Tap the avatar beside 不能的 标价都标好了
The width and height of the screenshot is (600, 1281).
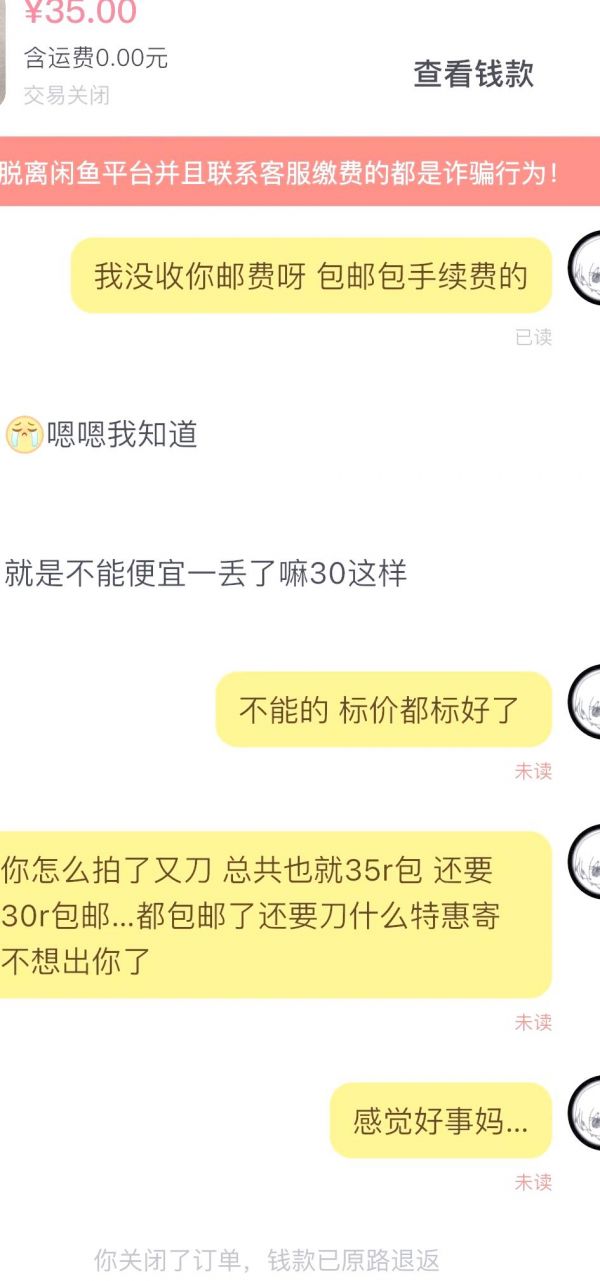click(x=585, y=704)
